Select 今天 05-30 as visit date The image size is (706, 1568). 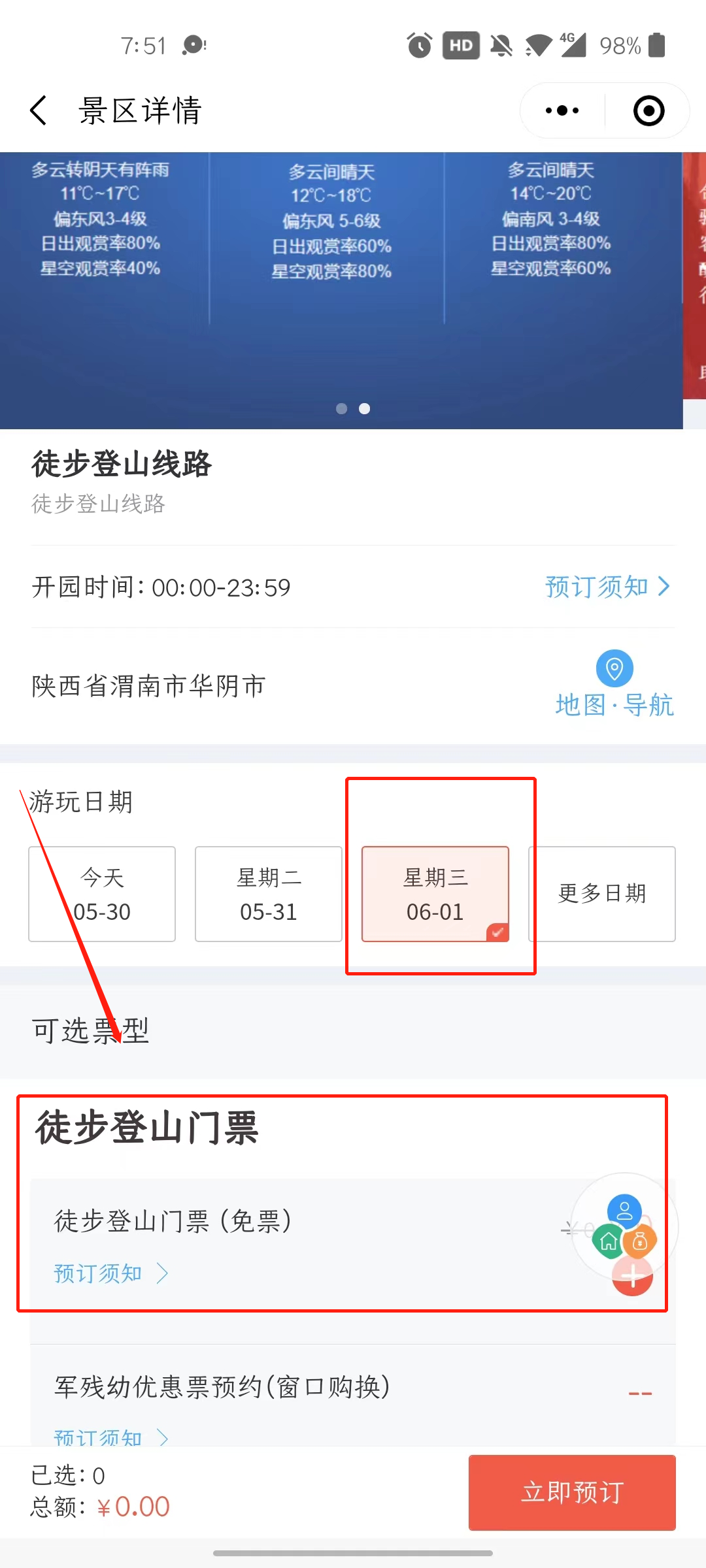[x=102, y=894]
